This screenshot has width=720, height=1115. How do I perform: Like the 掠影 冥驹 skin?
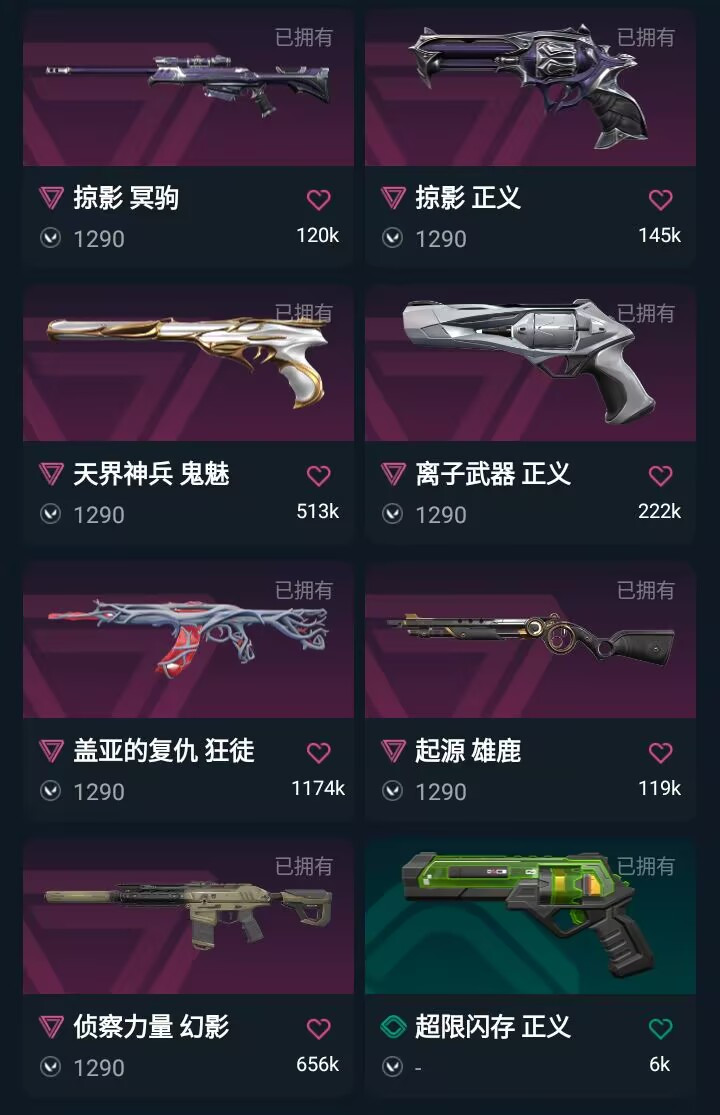coord(318,200)
